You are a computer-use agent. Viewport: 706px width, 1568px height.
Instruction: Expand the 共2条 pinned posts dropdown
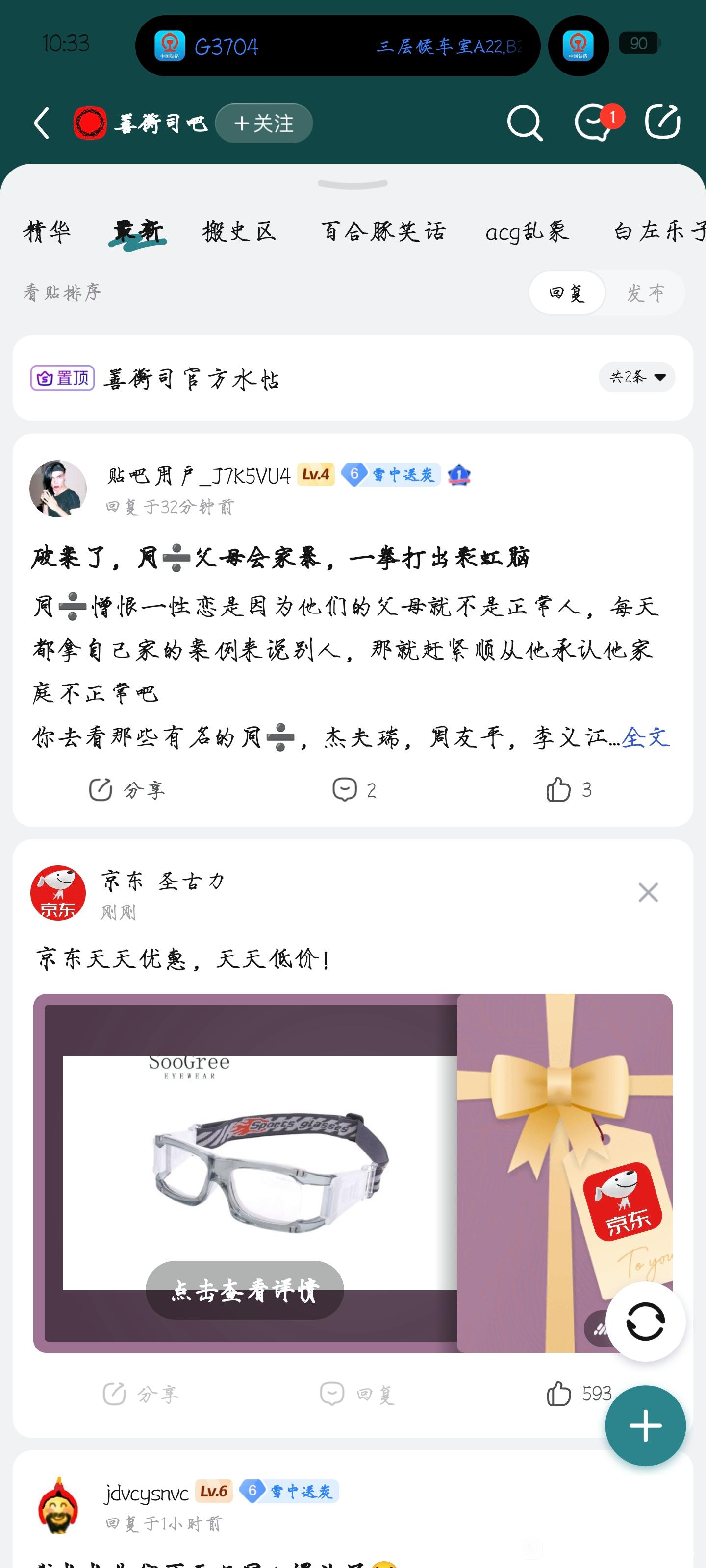coord(636,377)
